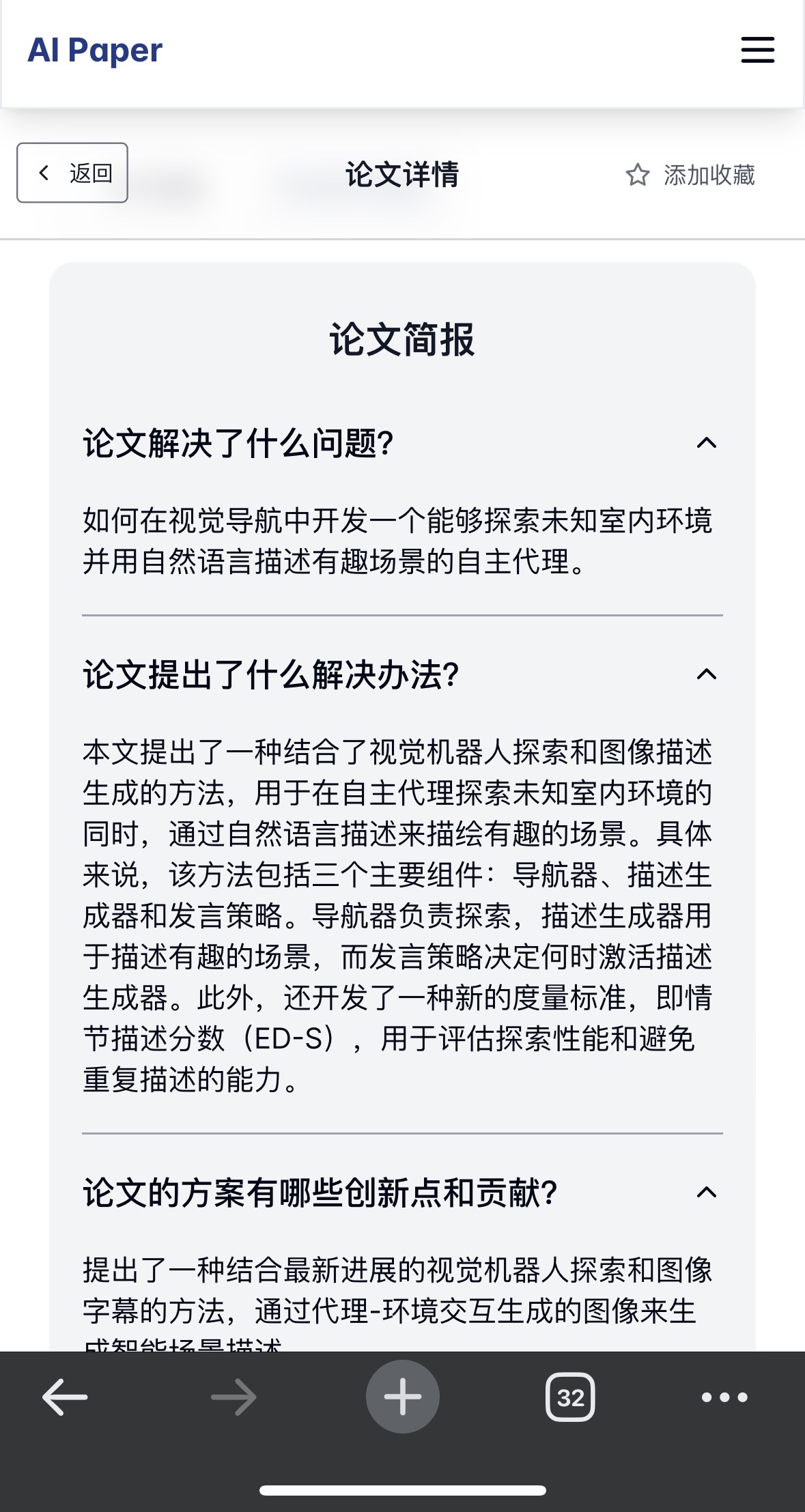This screenshot has width=805, height=1512.
Task: Open the browser's three-dot menu
Action: (724, 1397)
